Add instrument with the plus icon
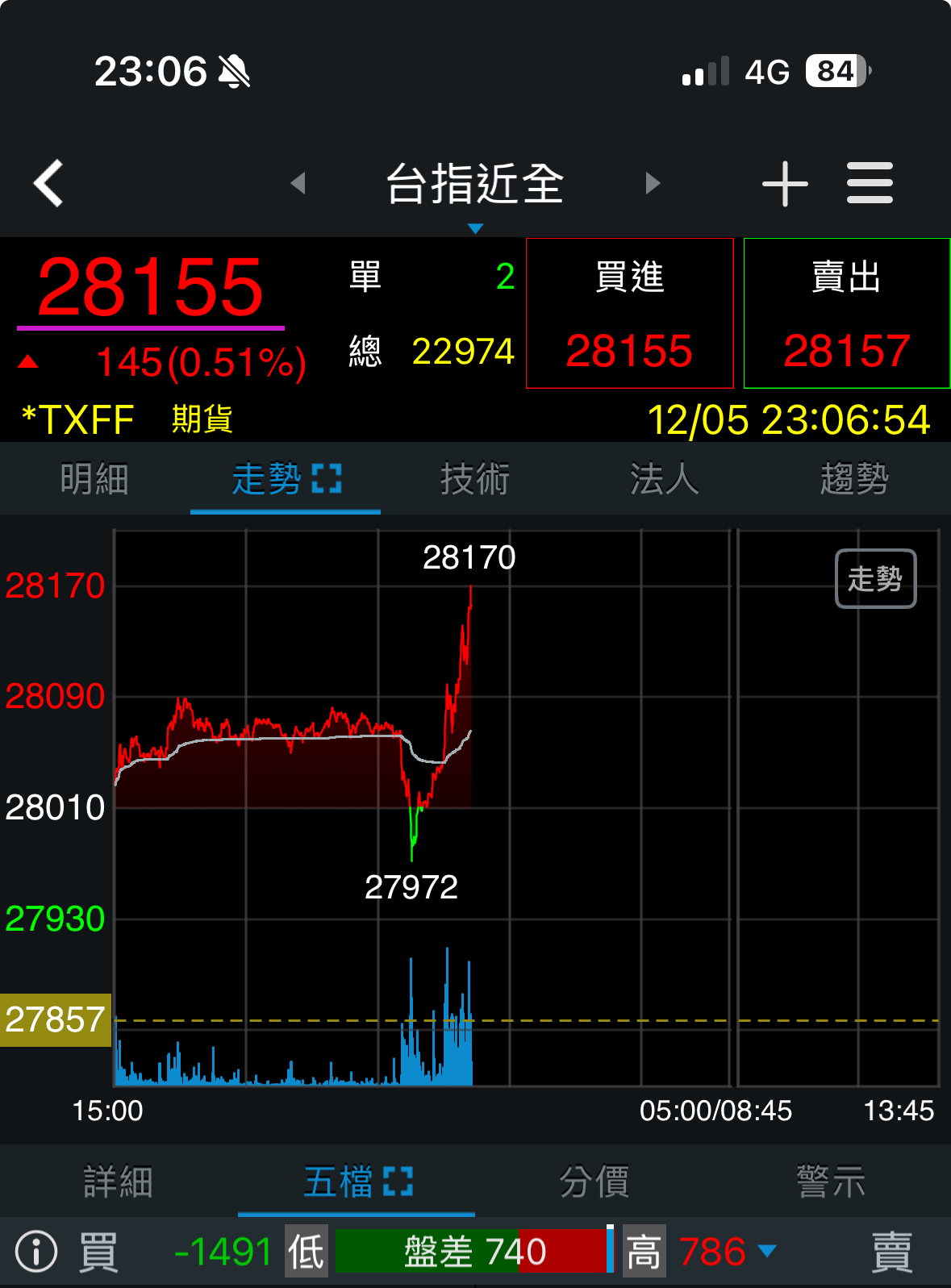Image resolution: width=951 pixels, height=1288 pixels. click(x=785, y=184)
